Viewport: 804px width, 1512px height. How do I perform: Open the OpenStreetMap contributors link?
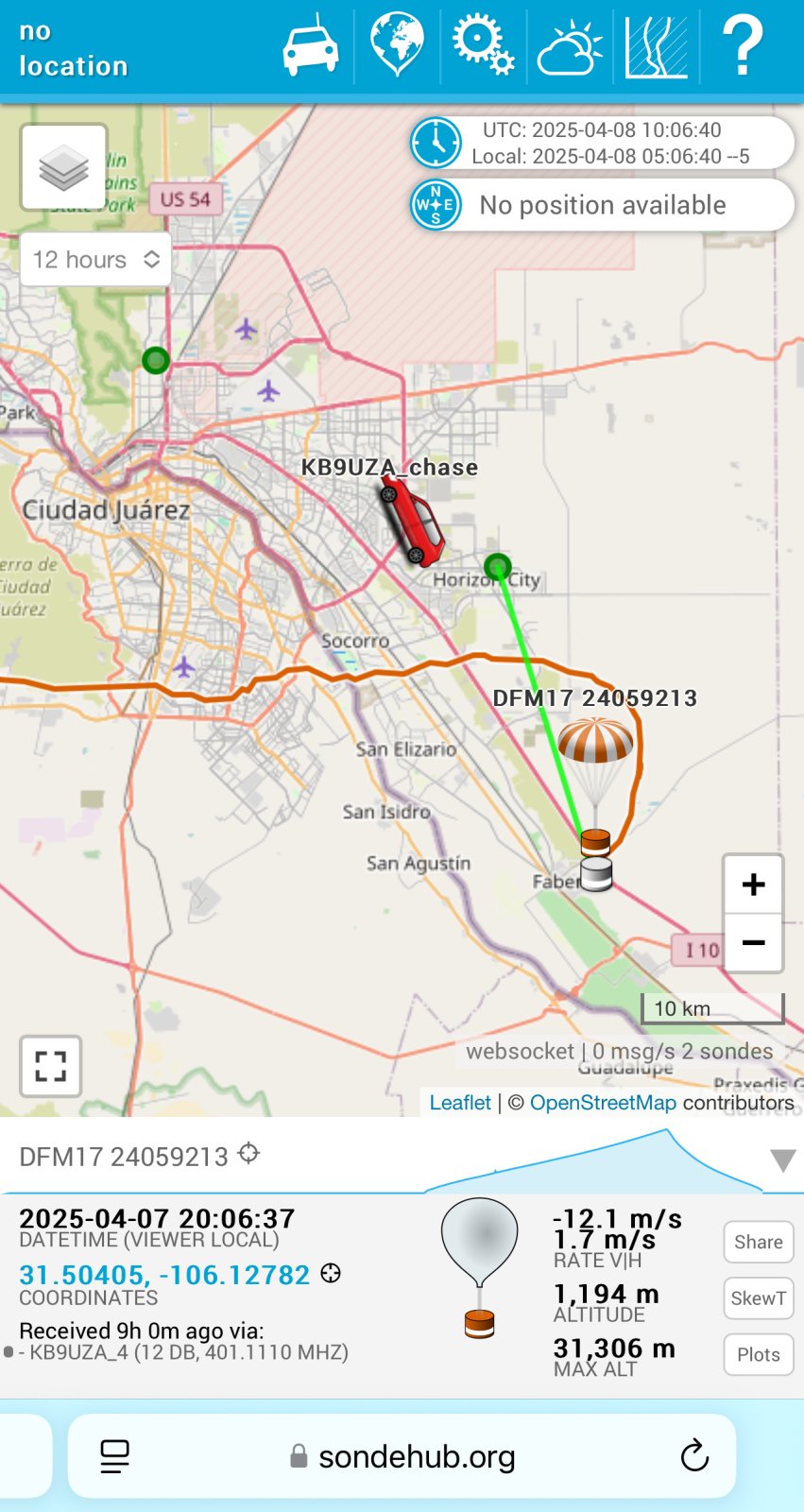click(603, 1103)
